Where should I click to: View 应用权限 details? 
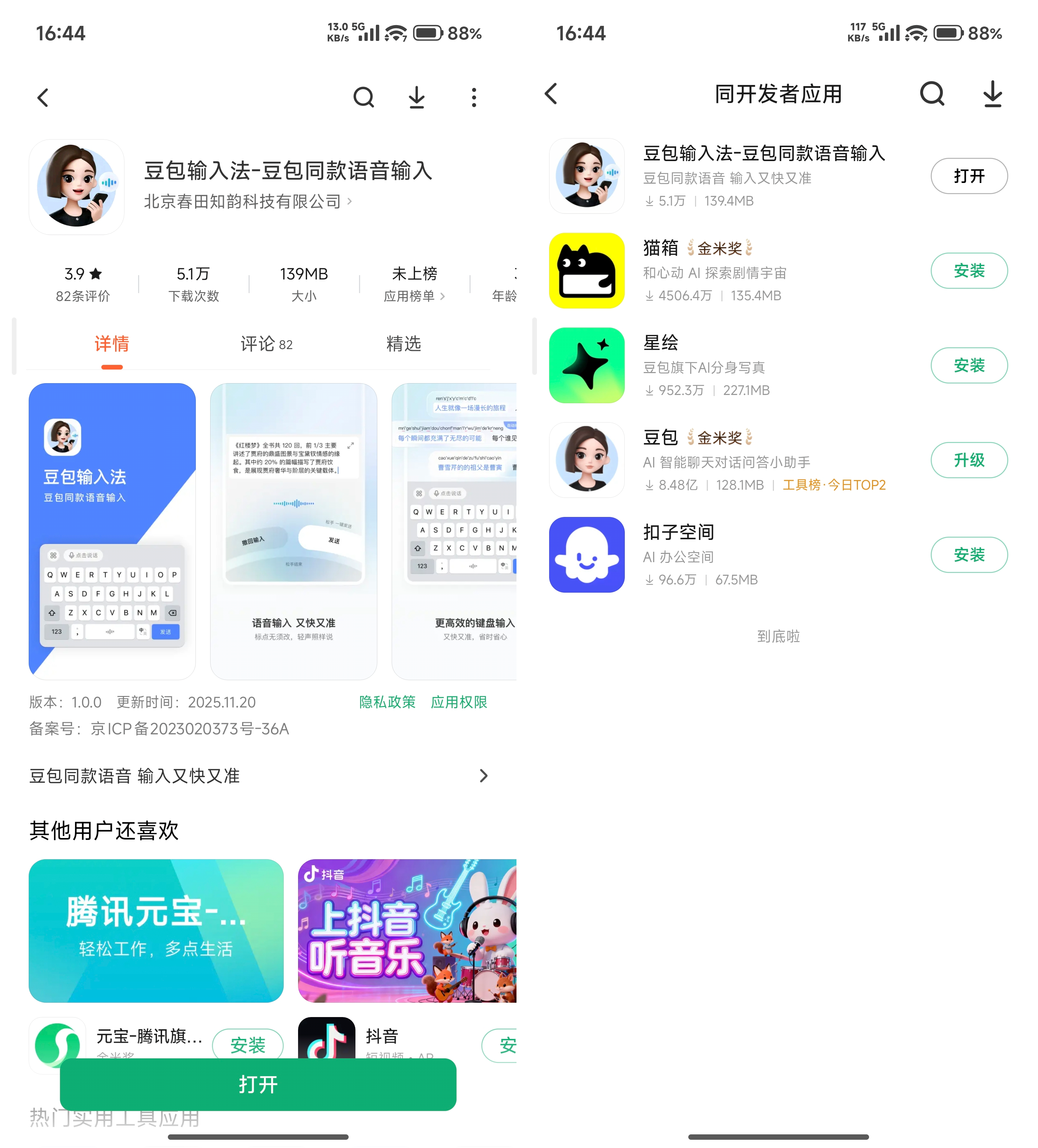[459, 702]
